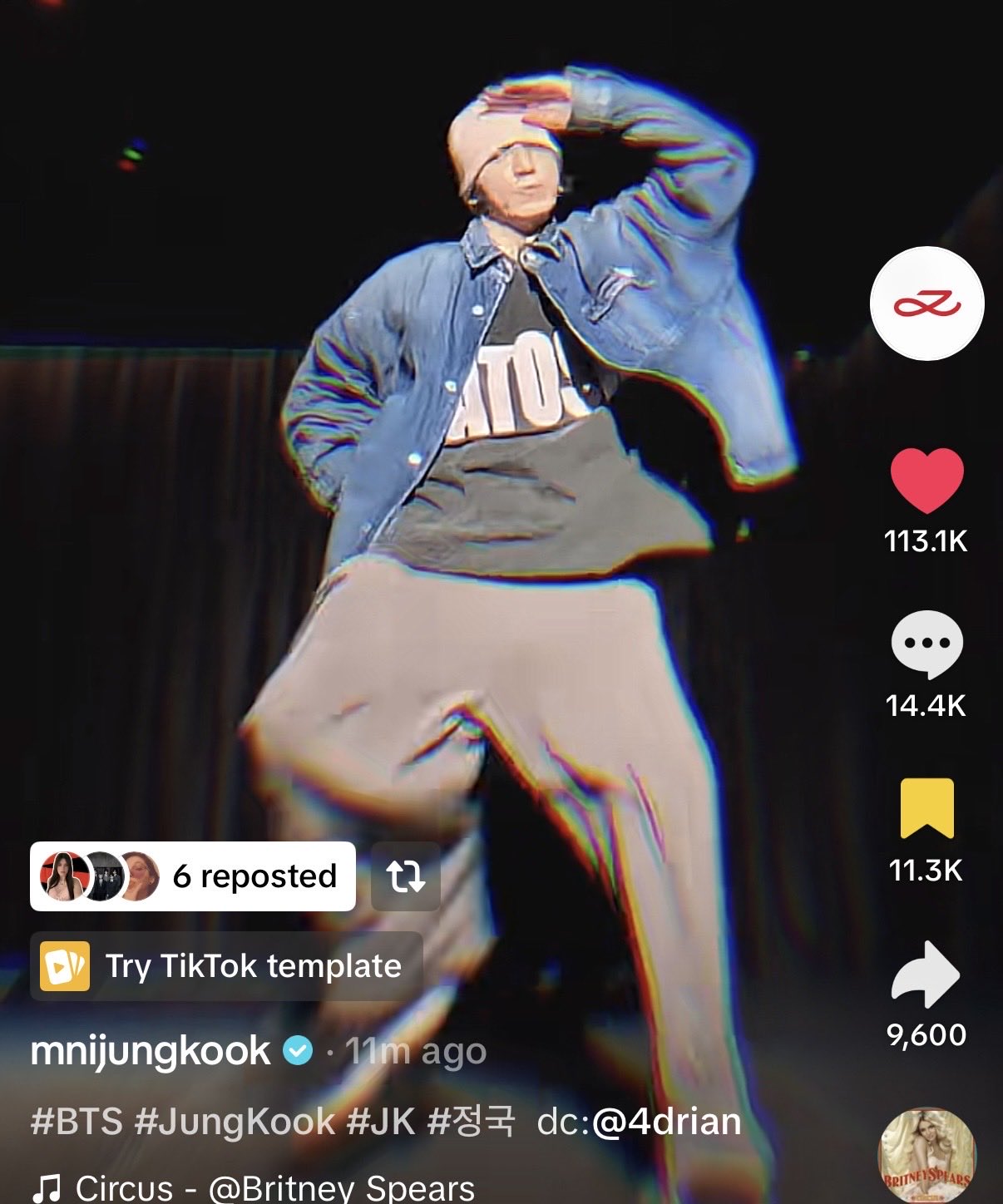The width and height of the screenshot is (1003, 1204).
Task: Repost this video
Action: click(x=406, y=876)
